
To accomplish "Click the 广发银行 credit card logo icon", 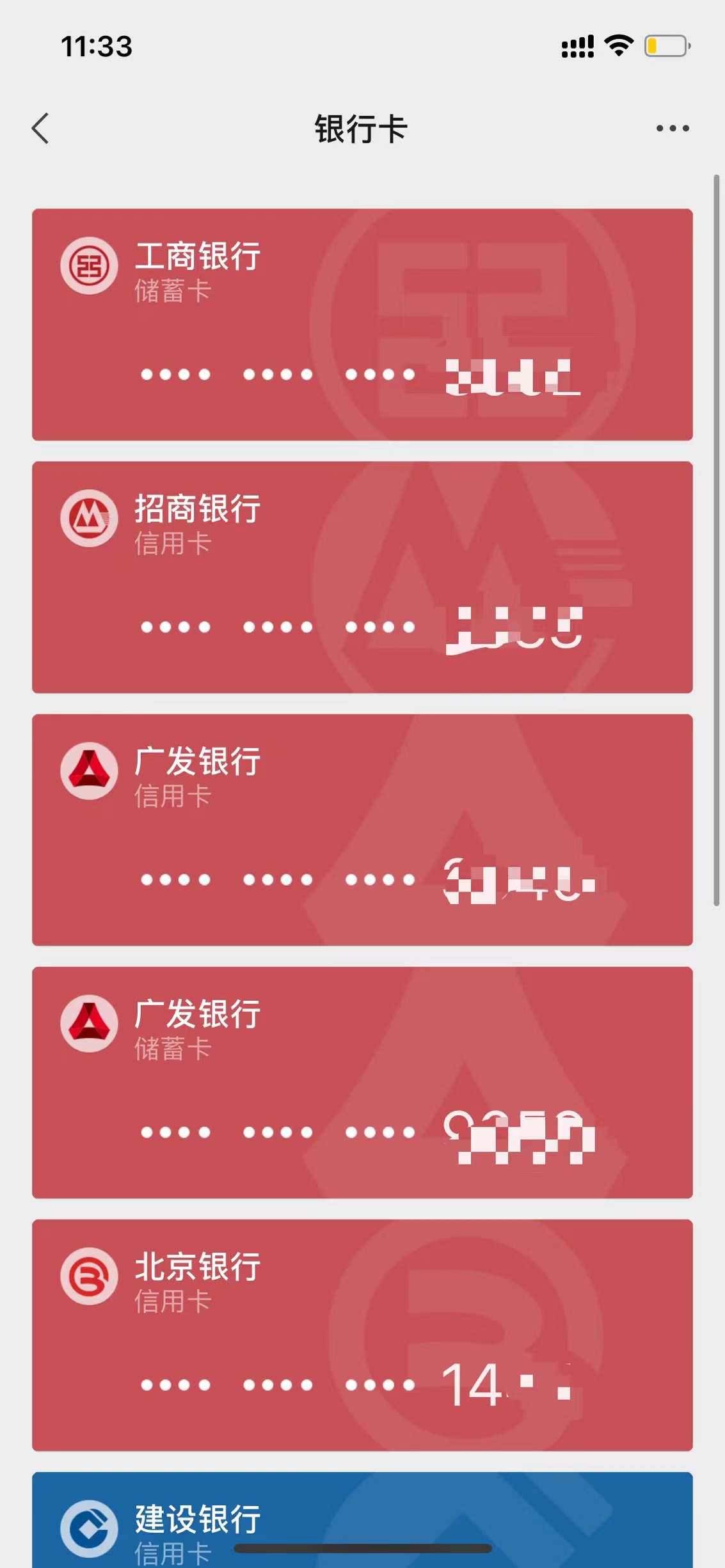I will coord(90,772).
